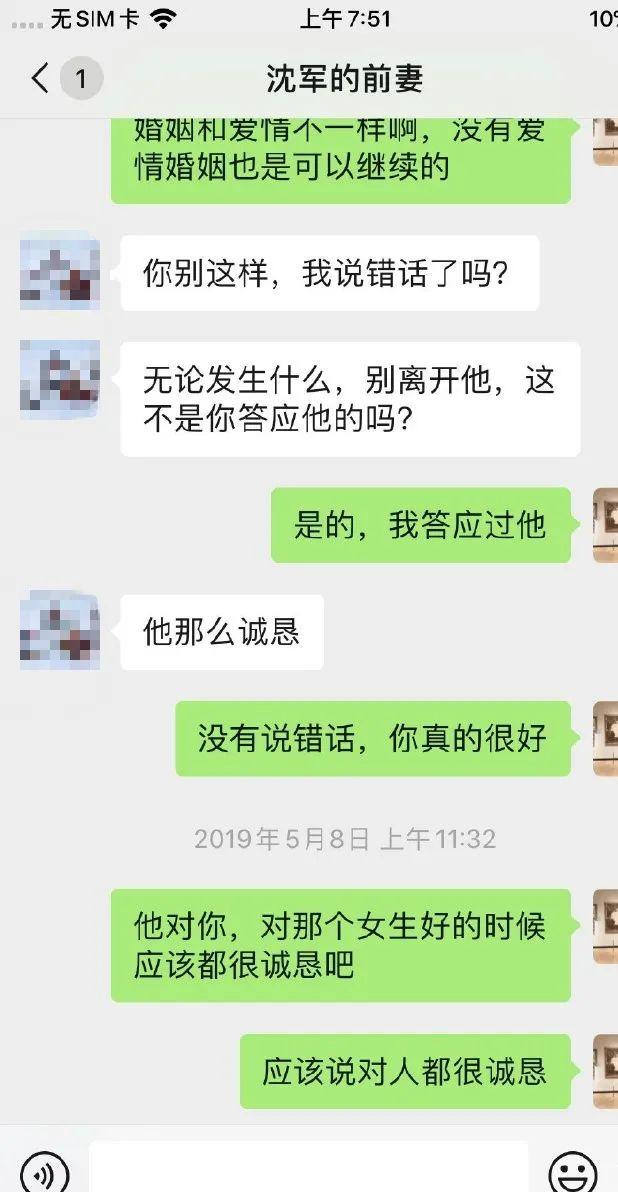
Task: Tap the avatar next to "你别这样，我说错话了吗？"
Action: (x=60, y=271)
